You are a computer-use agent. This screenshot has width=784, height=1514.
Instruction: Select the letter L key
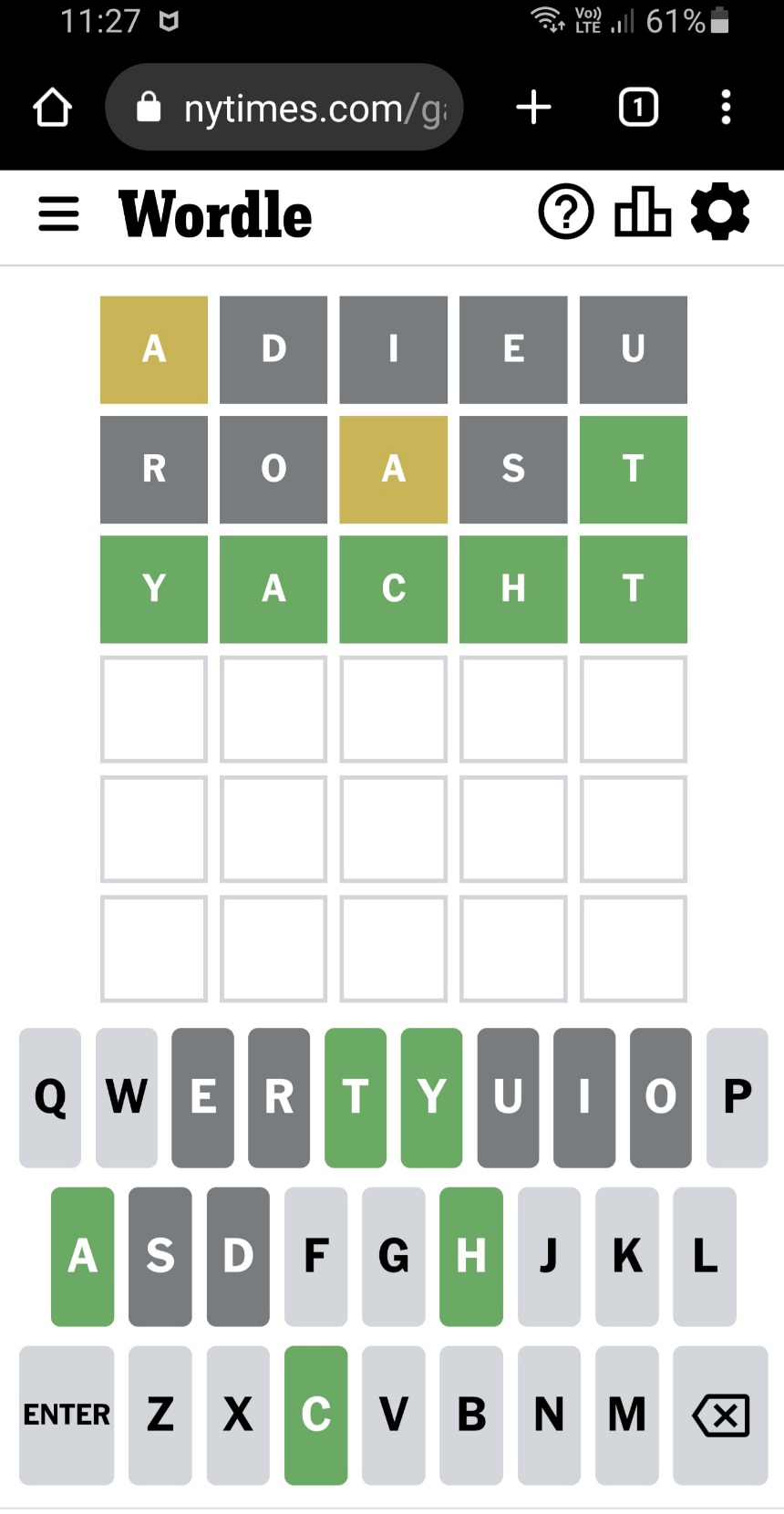click(705, 1256)
